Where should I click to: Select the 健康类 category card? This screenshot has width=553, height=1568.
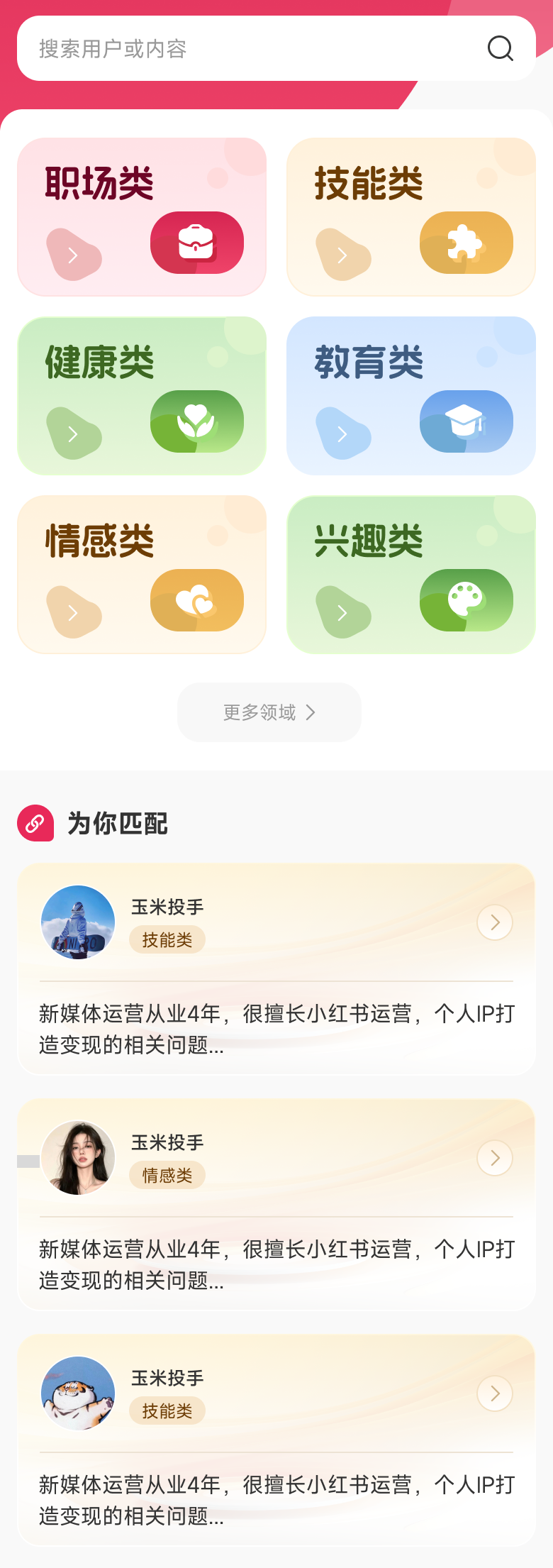click(x=142, y=395)
